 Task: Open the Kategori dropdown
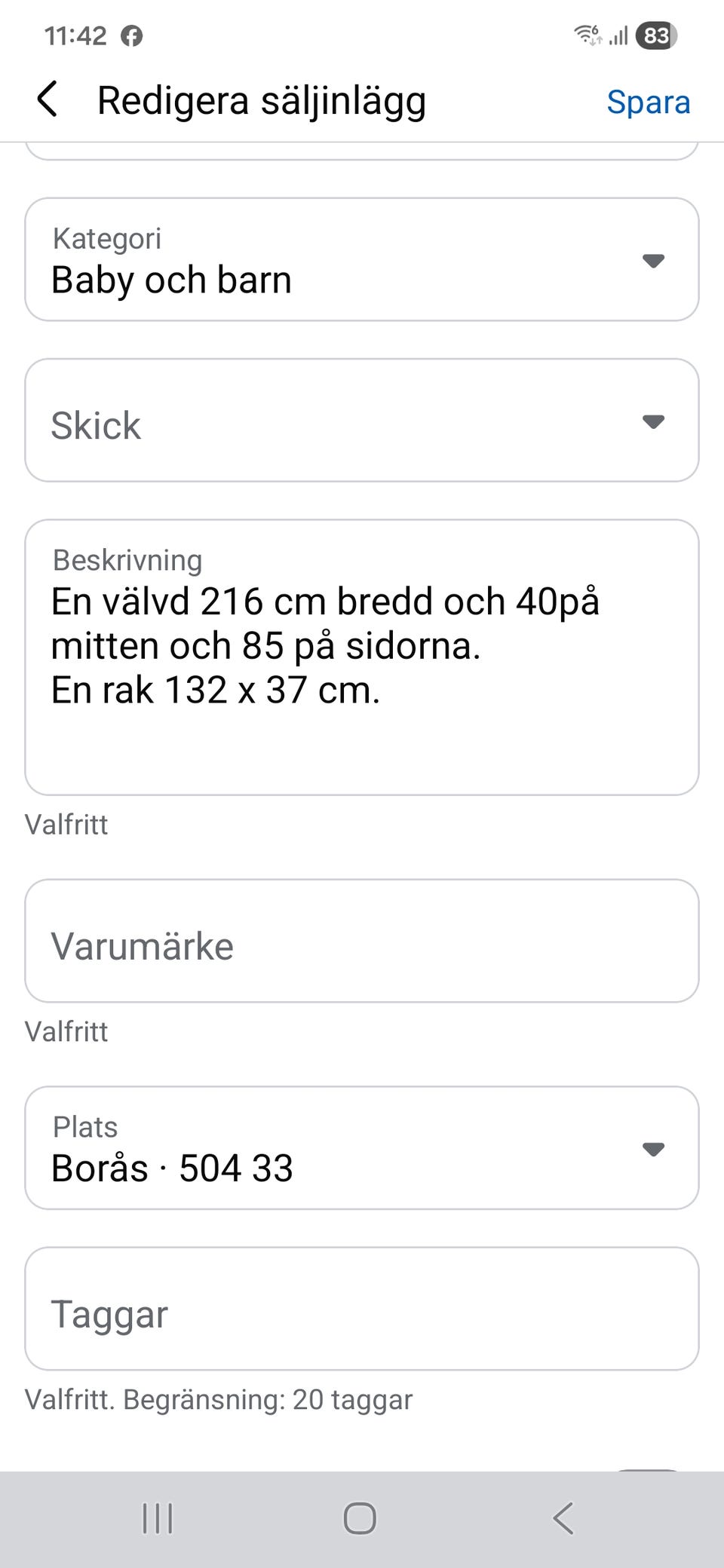(362, 260)
